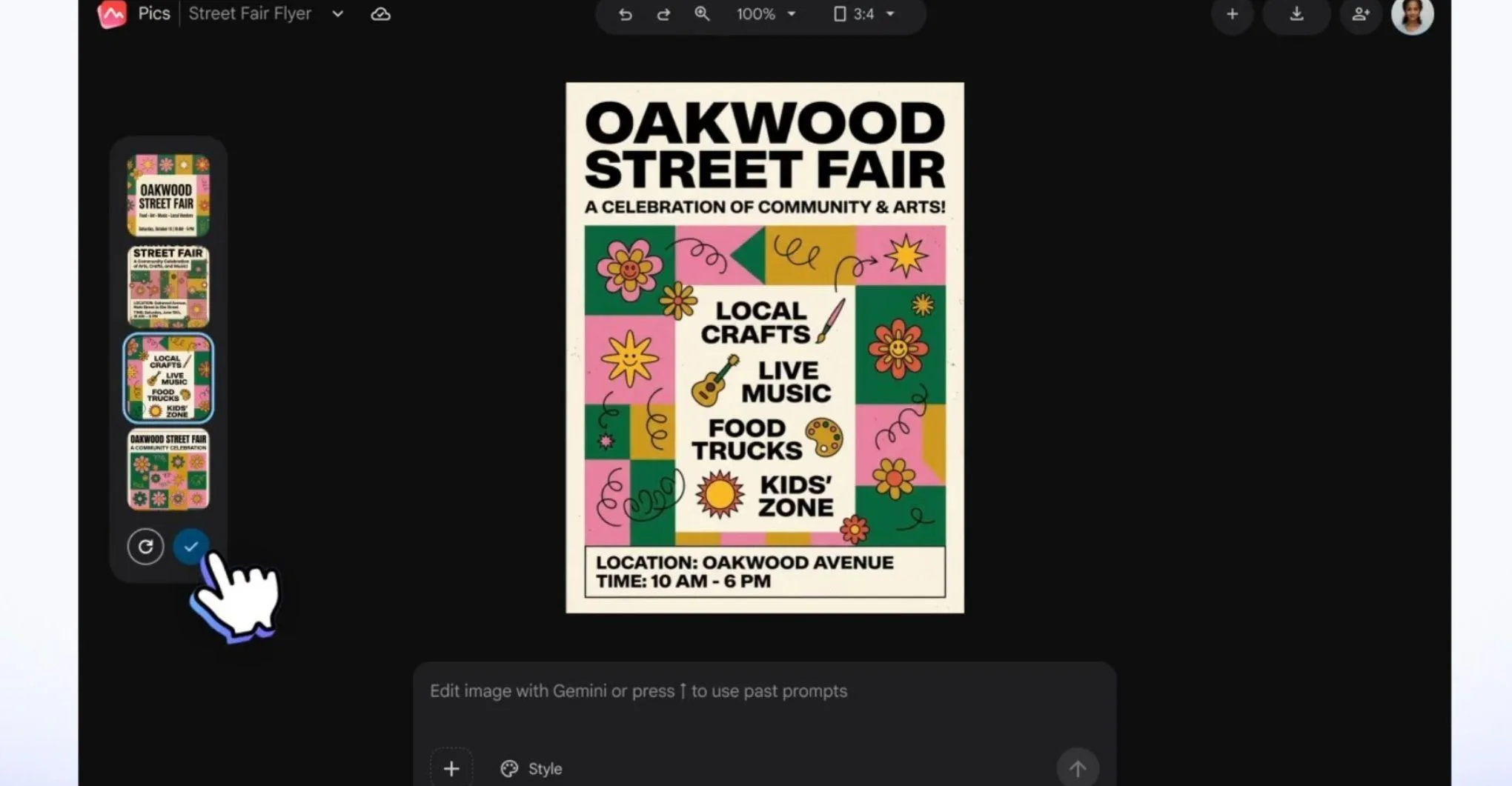The width and height of the screenshot is (1512, 786).
Task: Tap the zoom magnifier icon
Action: pyautogui.click(x=701, y=14)
